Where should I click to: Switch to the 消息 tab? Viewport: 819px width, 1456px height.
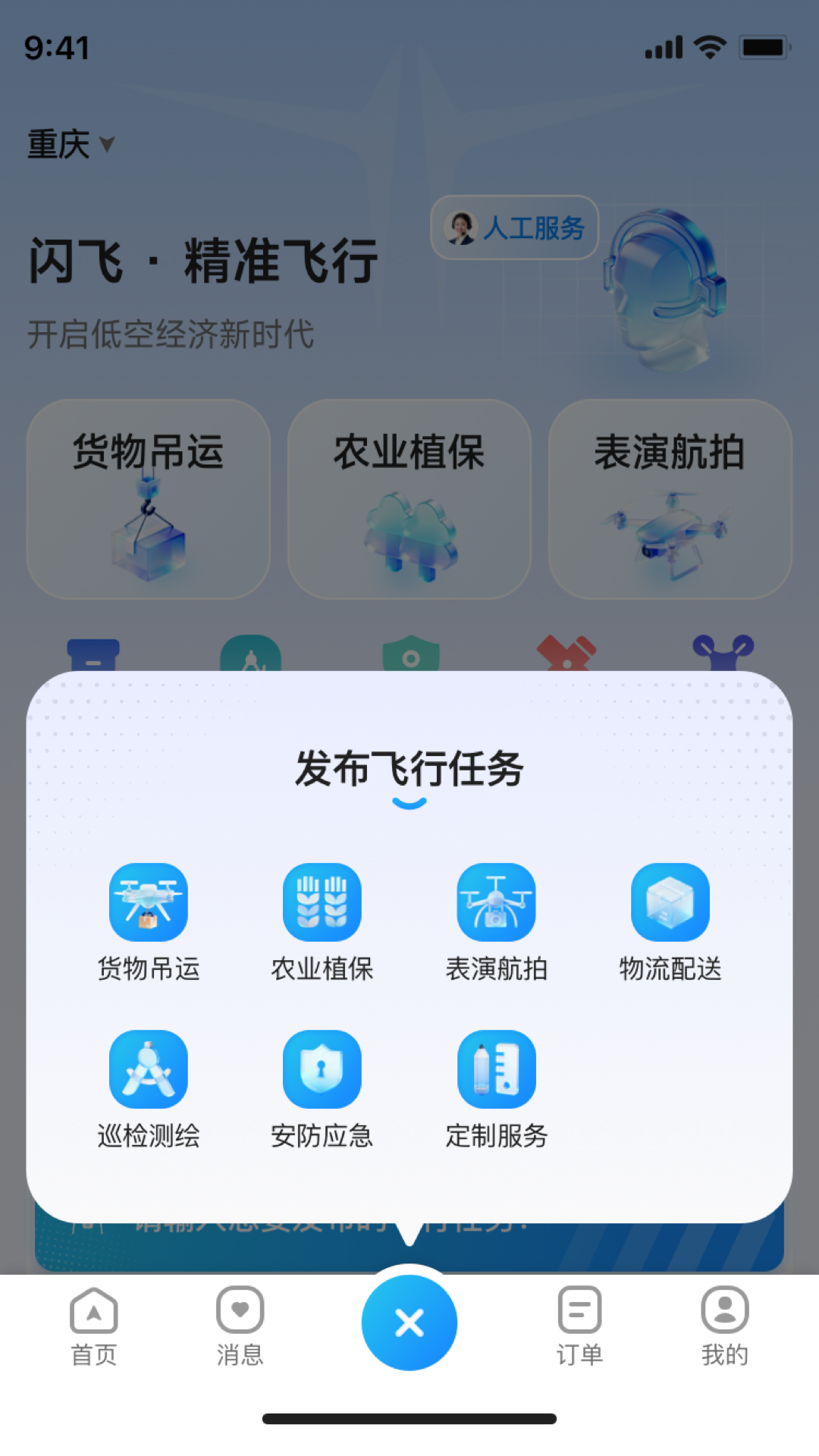240,1327
